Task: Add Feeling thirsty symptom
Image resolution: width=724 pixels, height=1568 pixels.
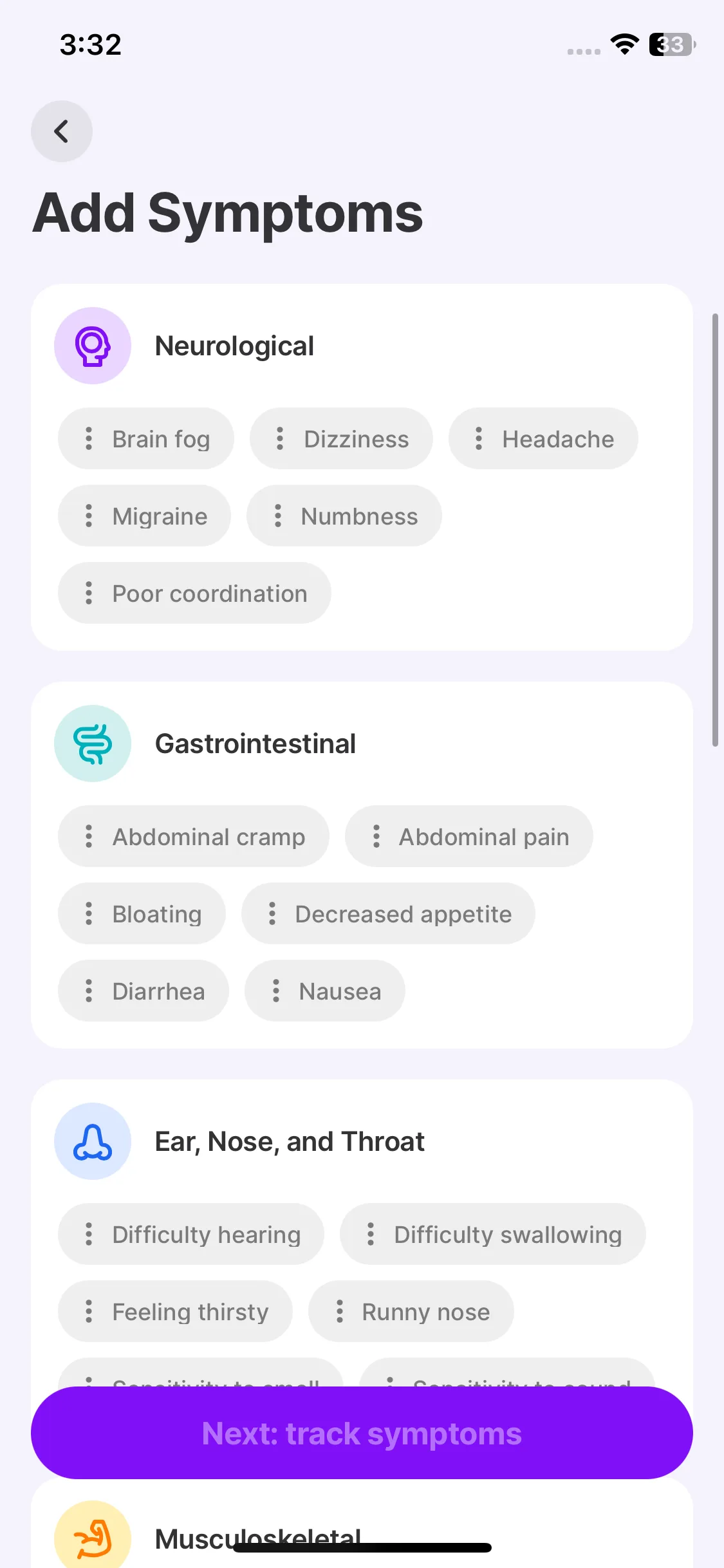Action: click(x=175, y=1312)
